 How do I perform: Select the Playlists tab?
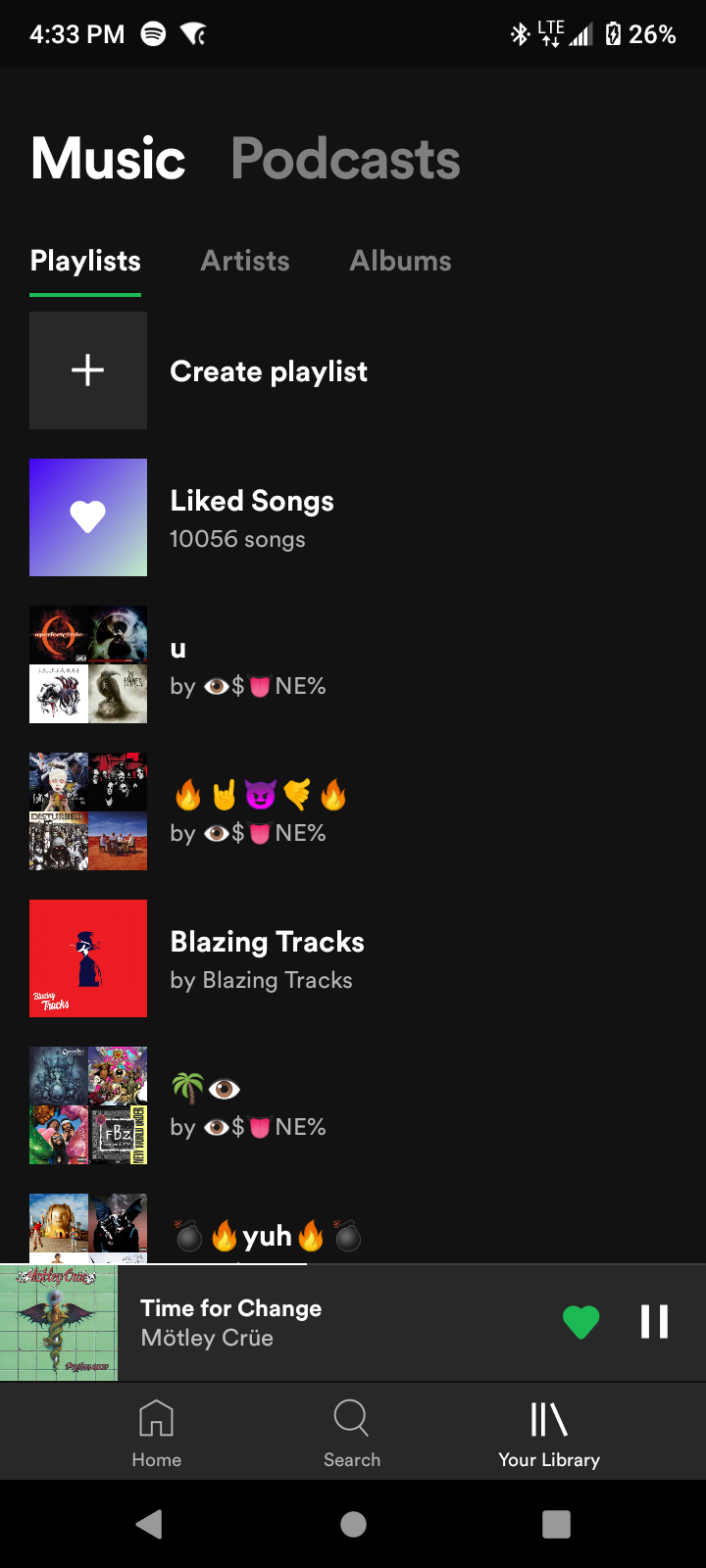85,261
